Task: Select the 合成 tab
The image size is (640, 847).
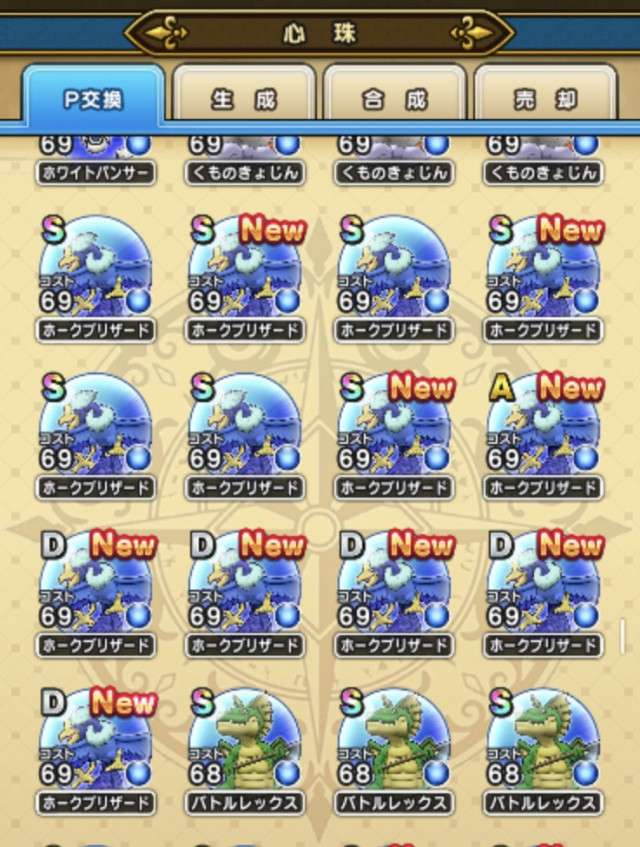Action: [x=394, y=99]
